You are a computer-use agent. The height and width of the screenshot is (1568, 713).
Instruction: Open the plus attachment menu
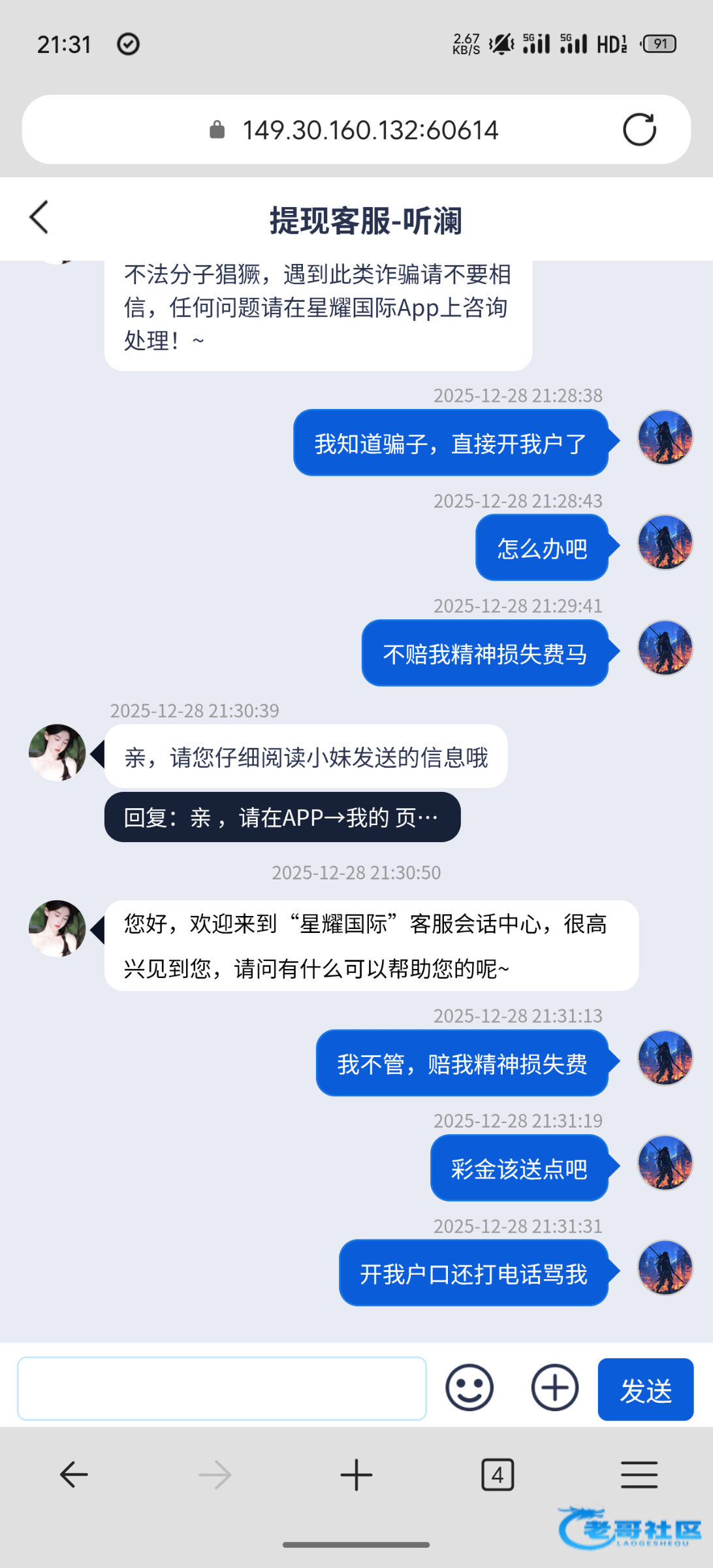tap(554, 1387)
